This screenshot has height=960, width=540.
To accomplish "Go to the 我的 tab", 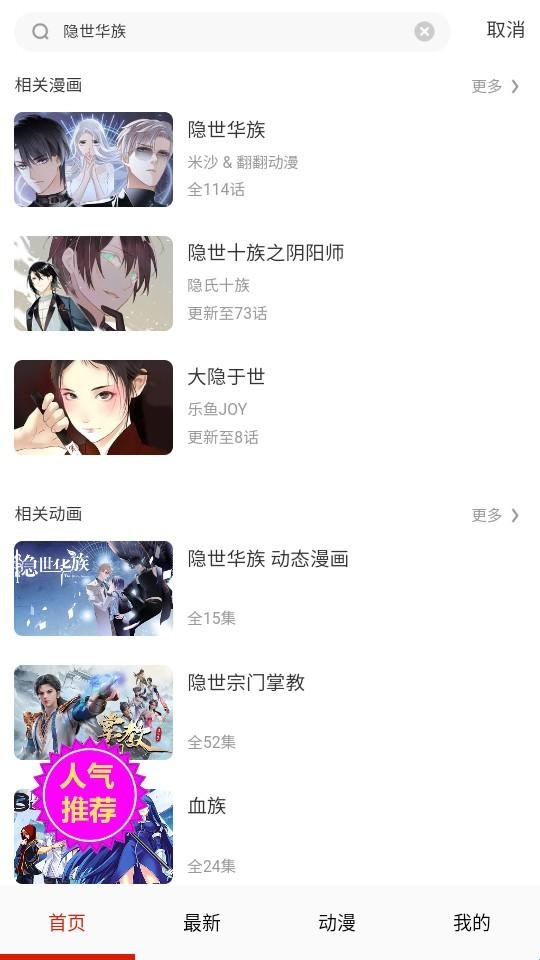I will pos(472,923).
